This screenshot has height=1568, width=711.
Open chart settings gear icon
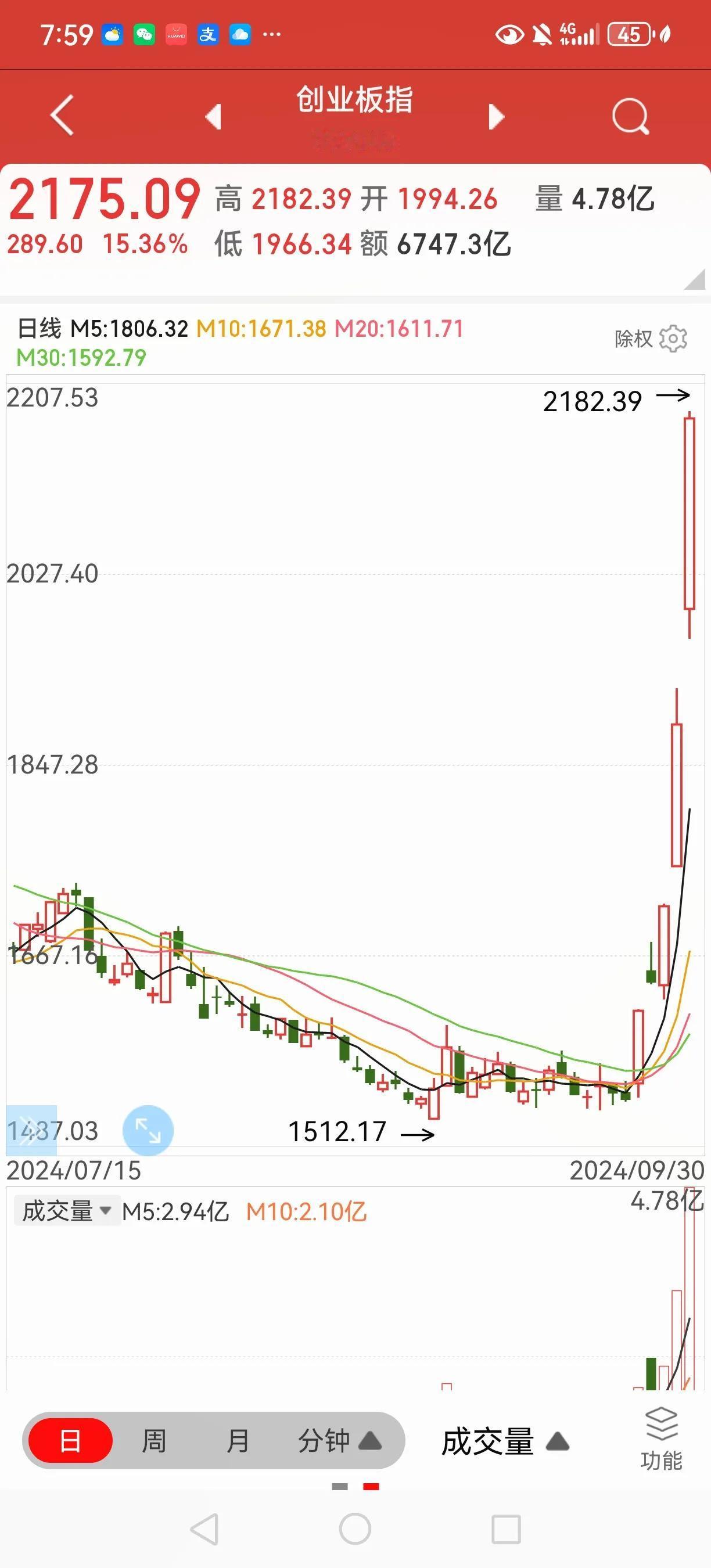click(x=673, y=338)
